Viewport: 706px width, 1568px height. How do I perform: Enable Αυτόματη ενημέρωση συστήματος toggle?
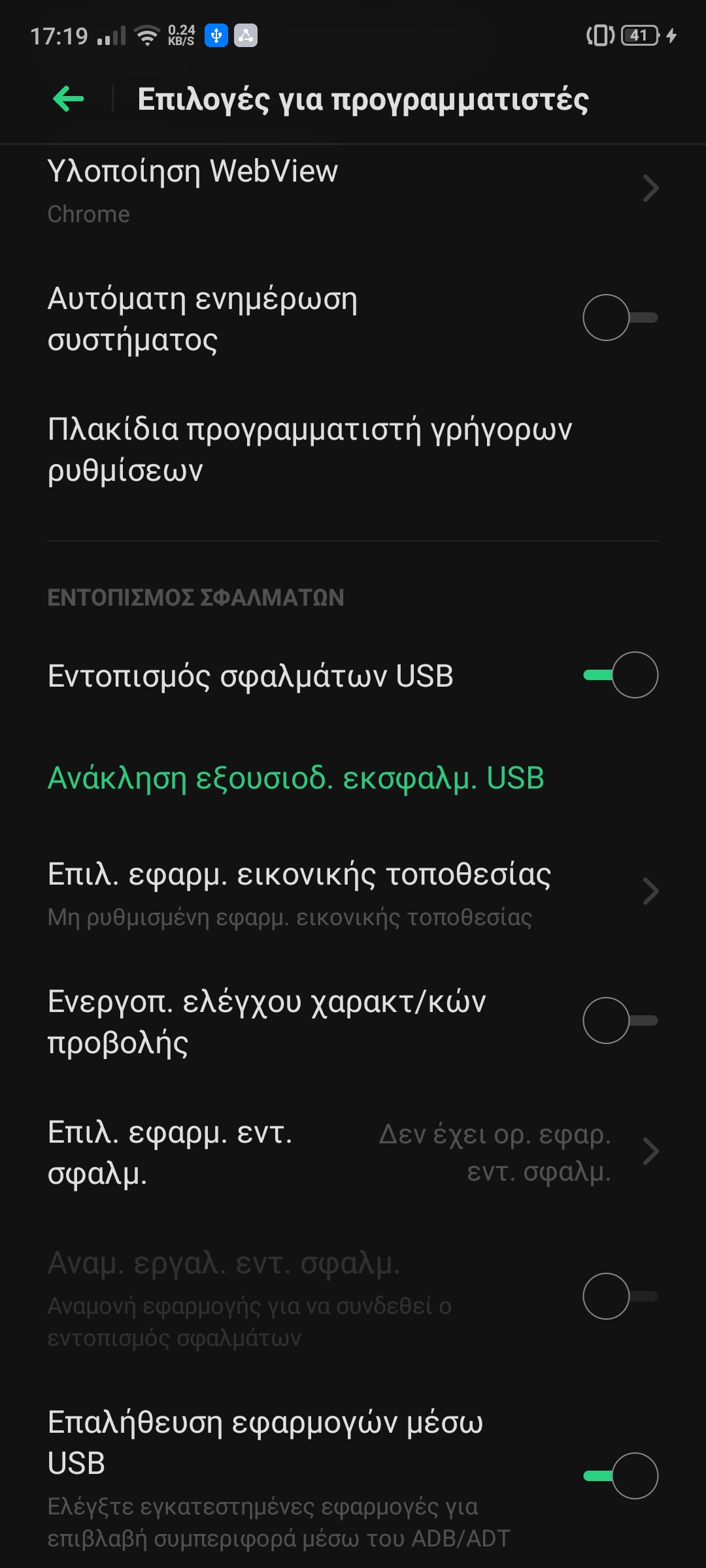(620, 318)
